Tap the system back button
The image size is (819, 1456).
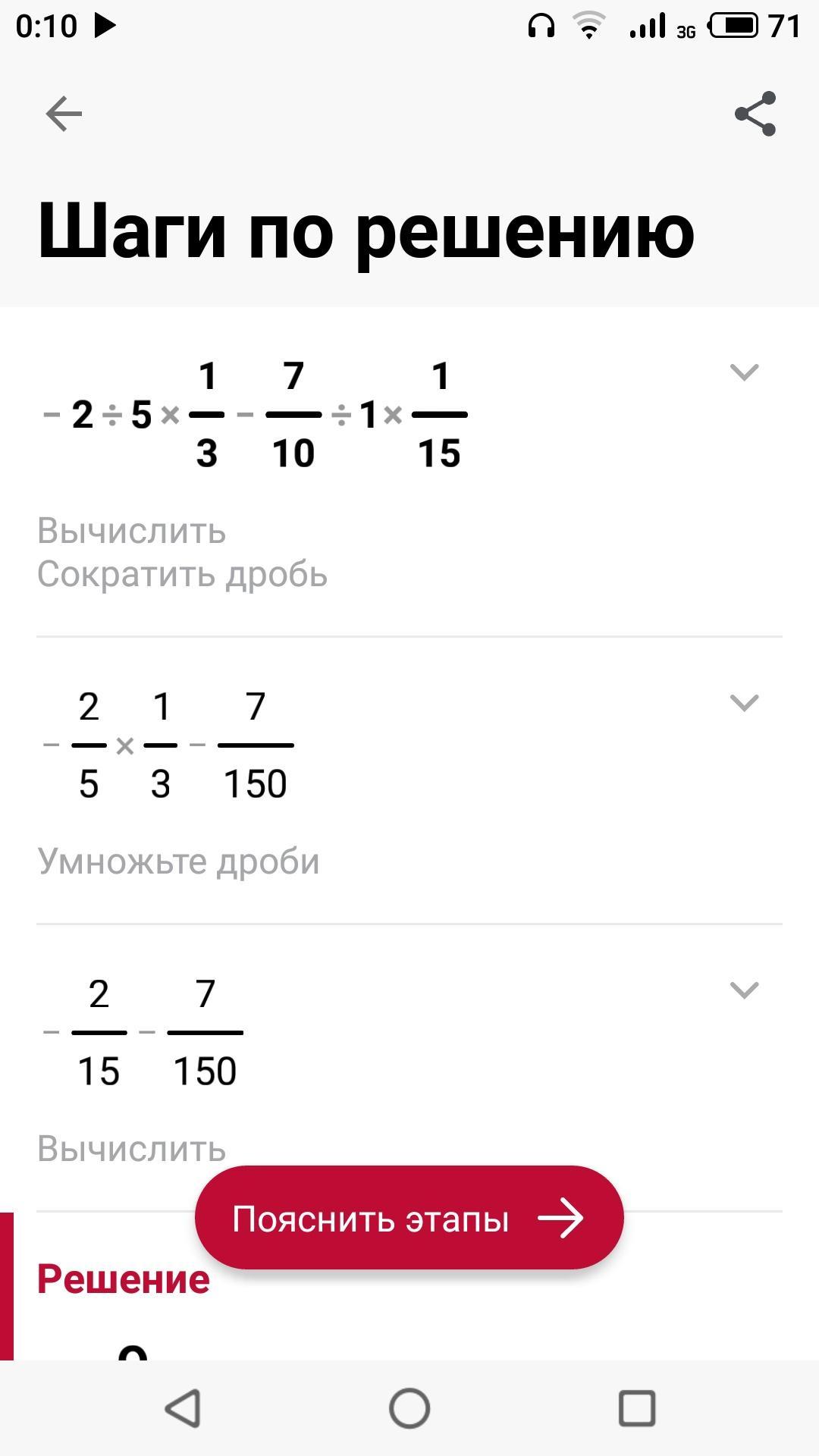tap(183, 1409)
